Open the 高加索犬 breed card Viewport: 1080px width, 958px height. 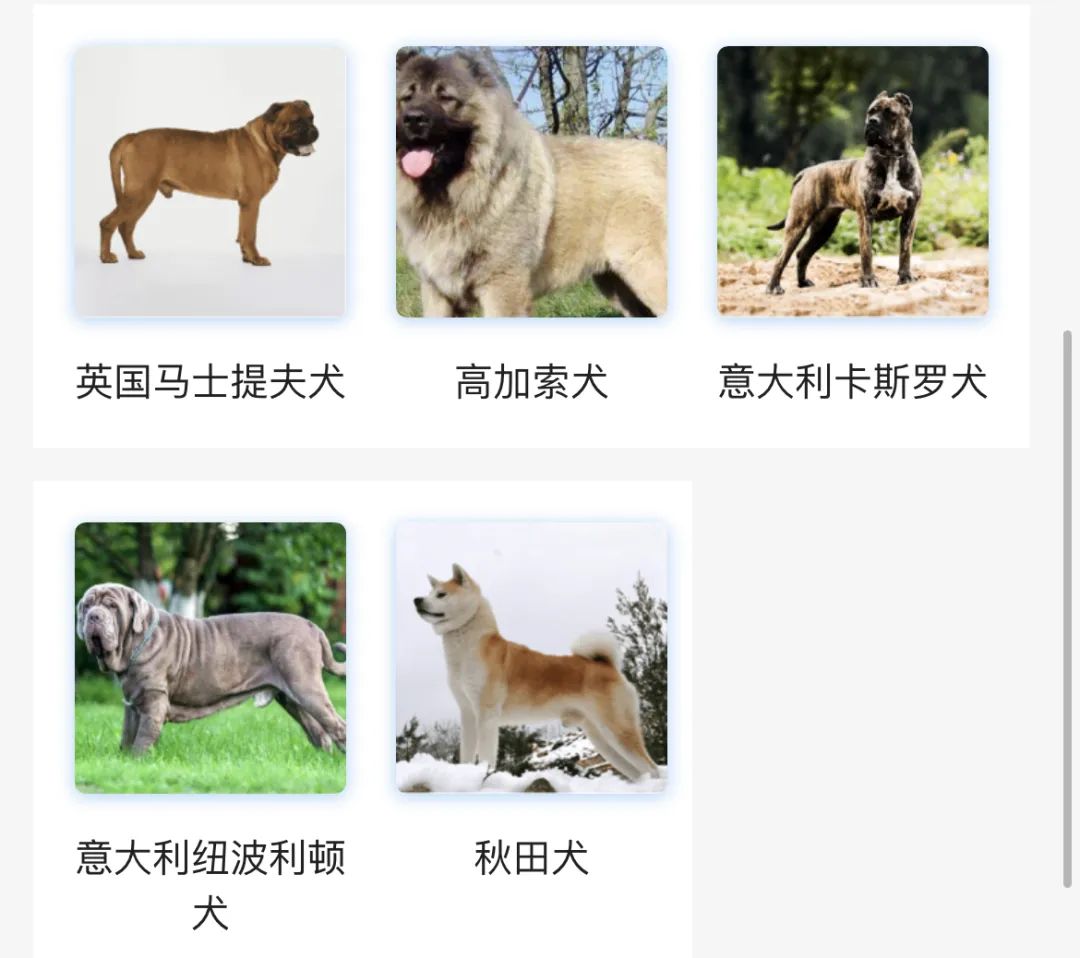(x=531, y=182)
